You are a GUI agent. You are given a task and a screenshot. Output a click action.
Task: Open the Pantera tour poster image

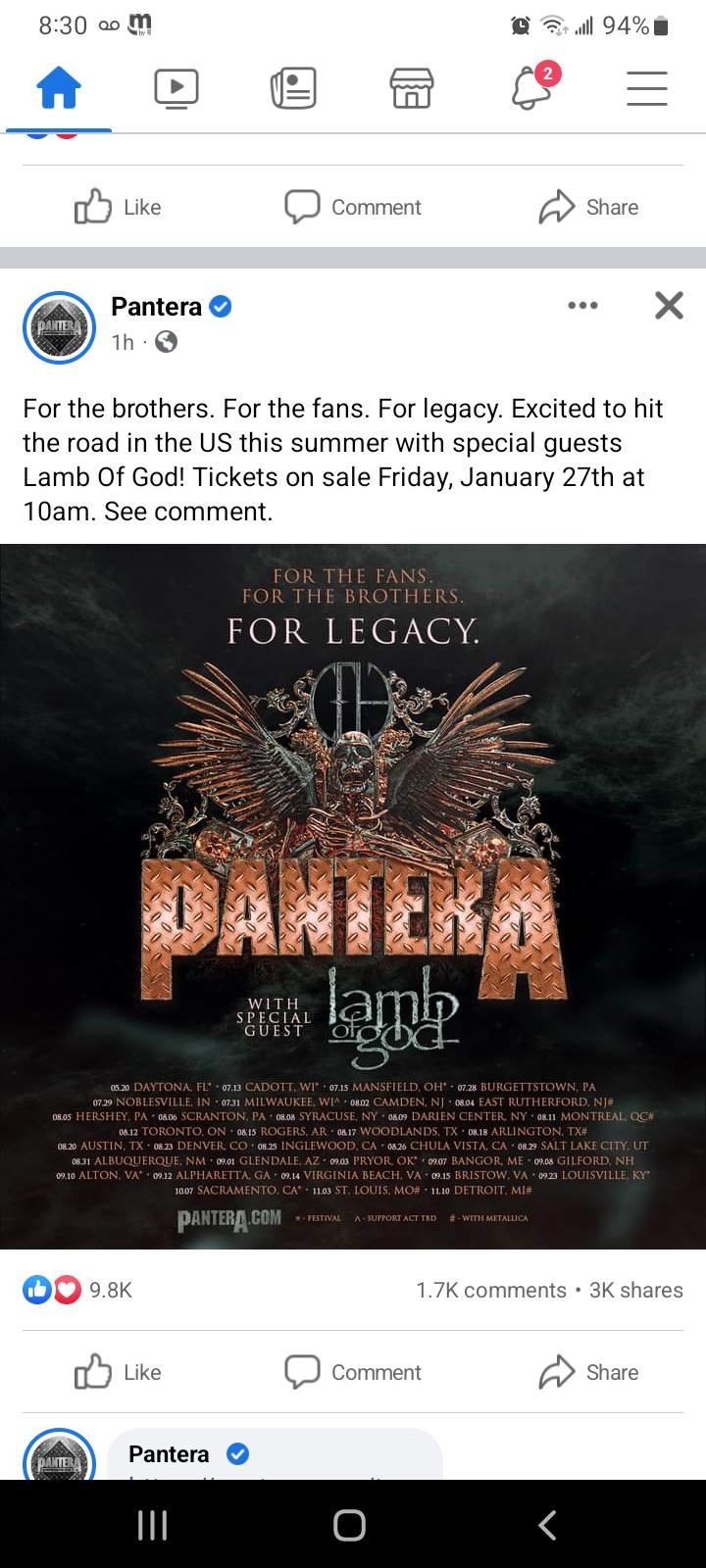pos(353,897)
